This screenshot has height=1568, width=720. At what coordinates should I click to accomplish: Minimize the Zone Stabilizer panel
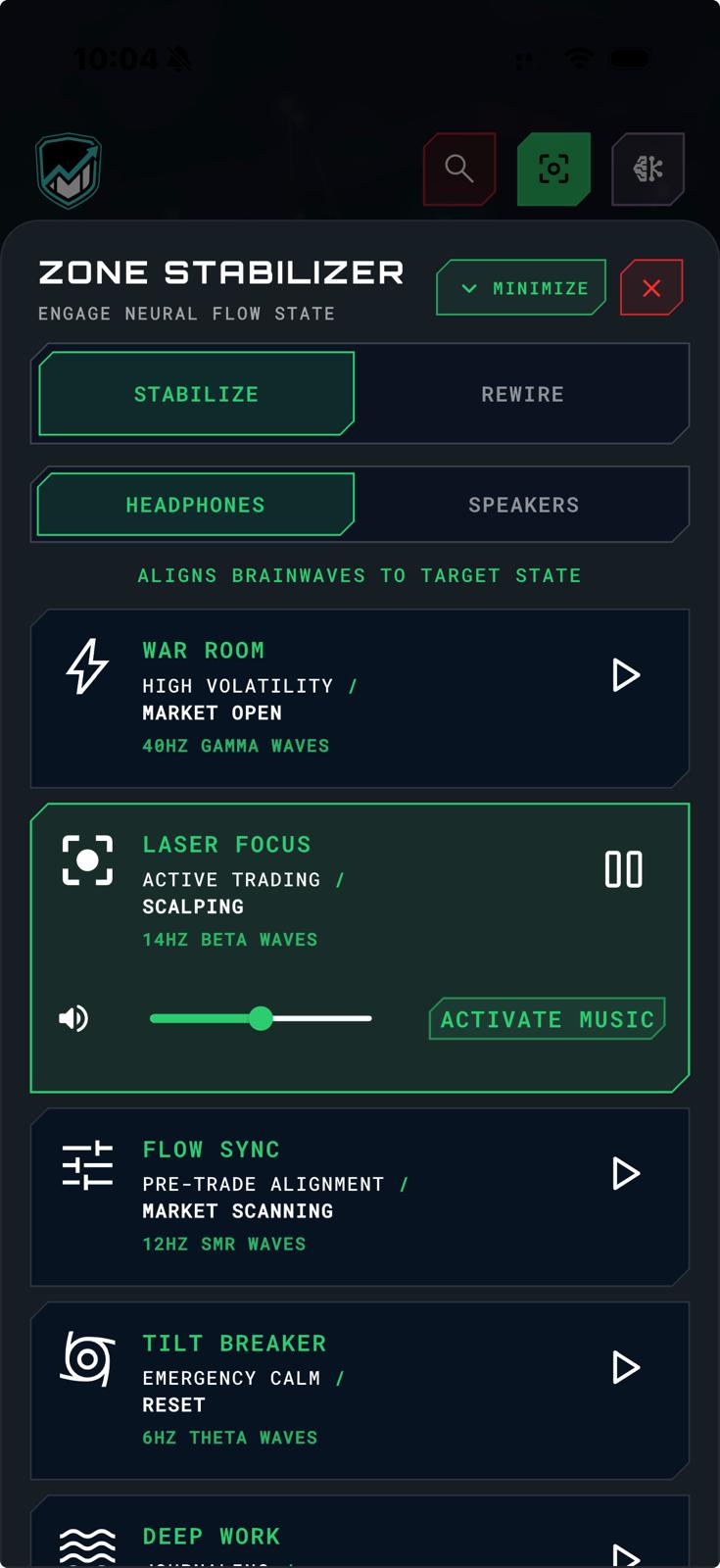pyautogui.click(x=521, y=287)
